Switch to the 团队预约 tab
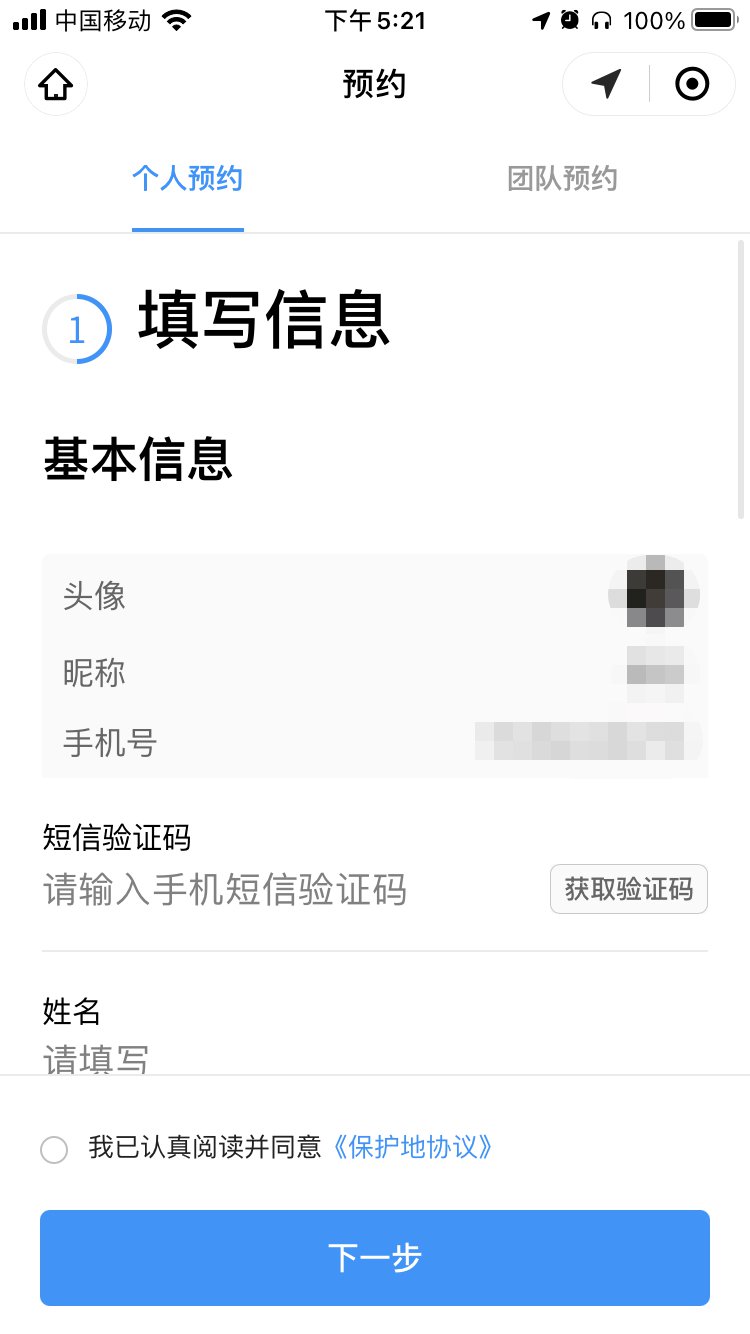The height and width of the screenshot is (1334, 750). click(562, 179)
